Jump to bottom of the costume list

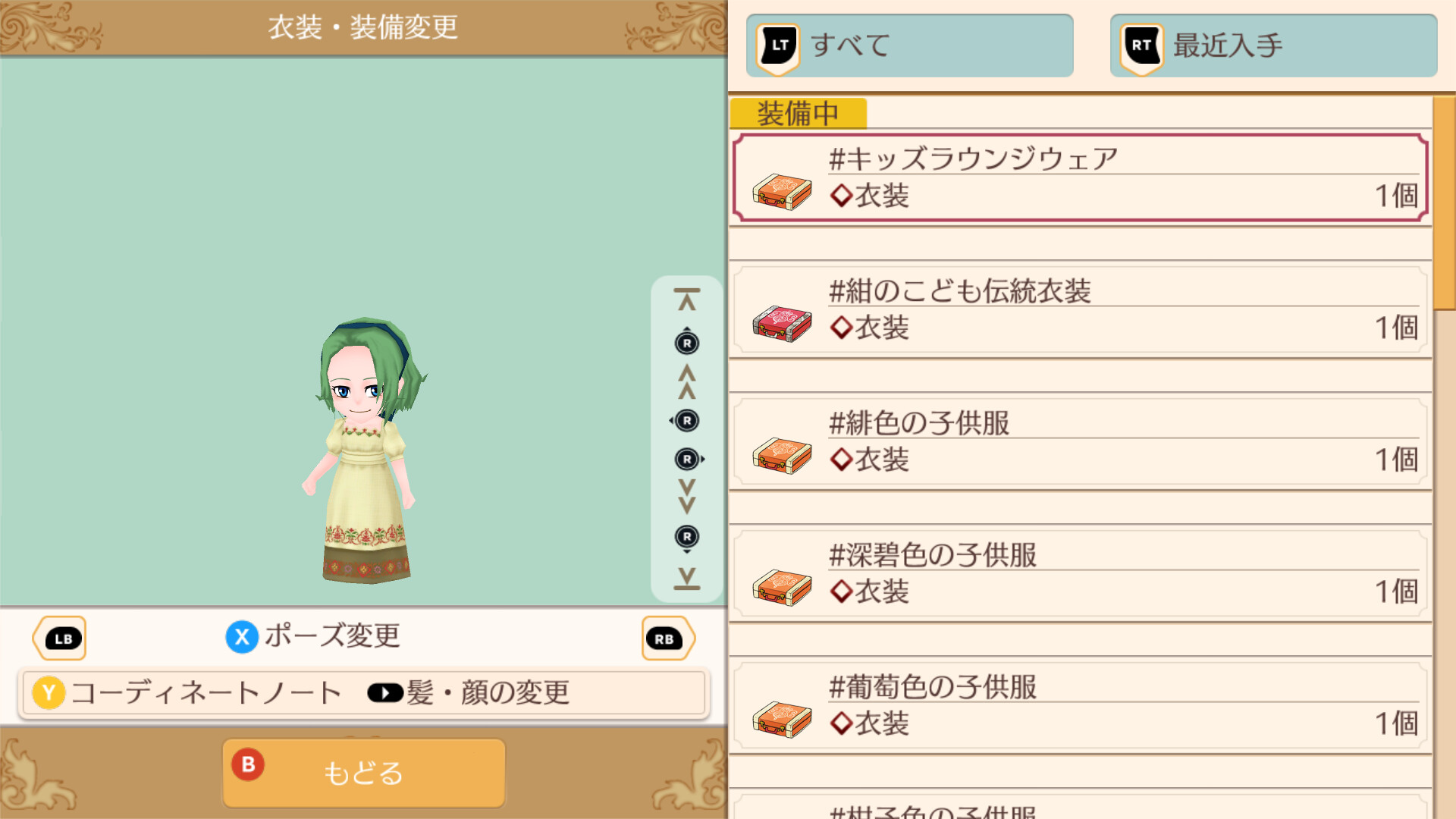686,579
